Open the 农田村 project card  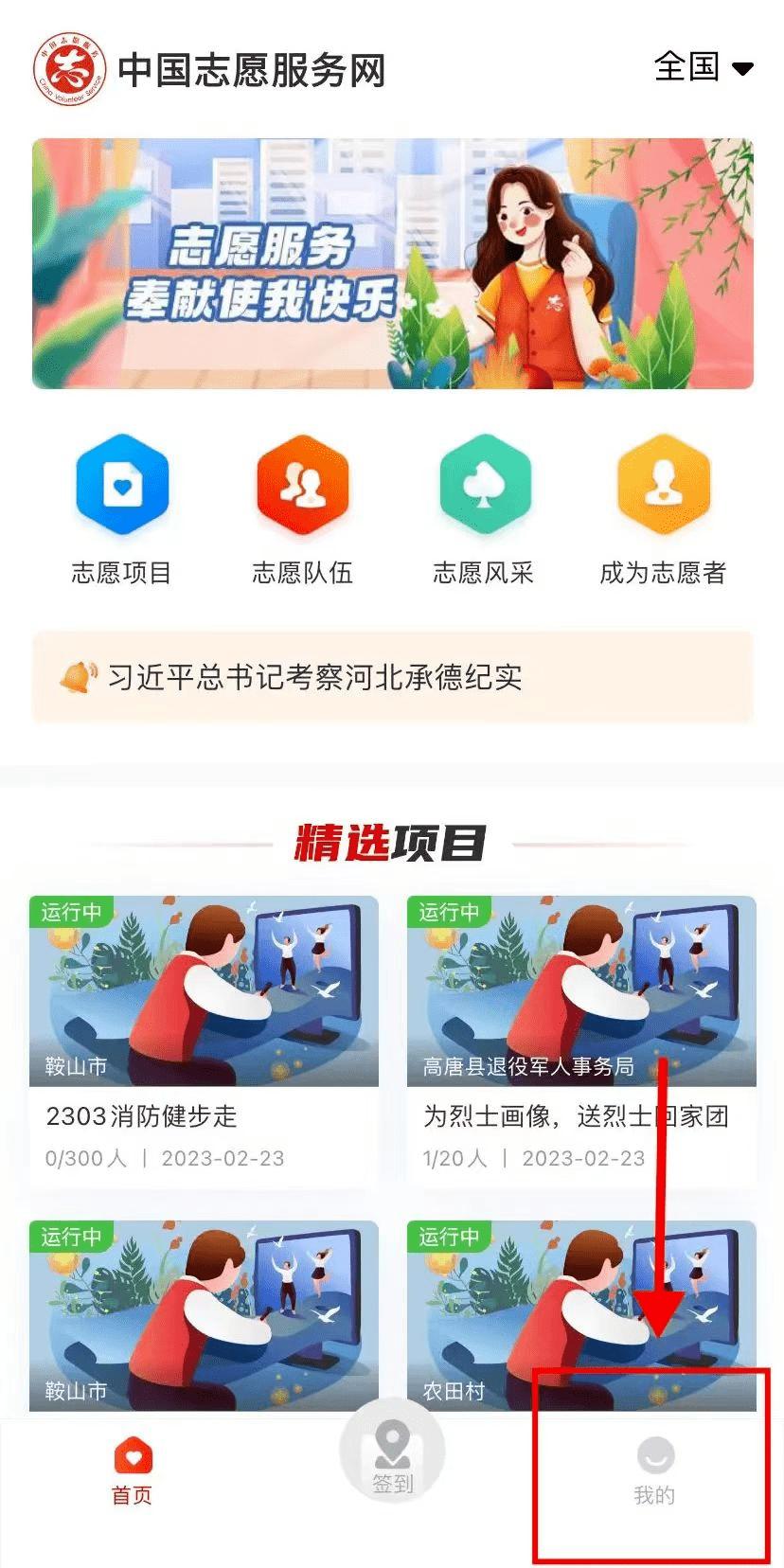pos(581,1316)
